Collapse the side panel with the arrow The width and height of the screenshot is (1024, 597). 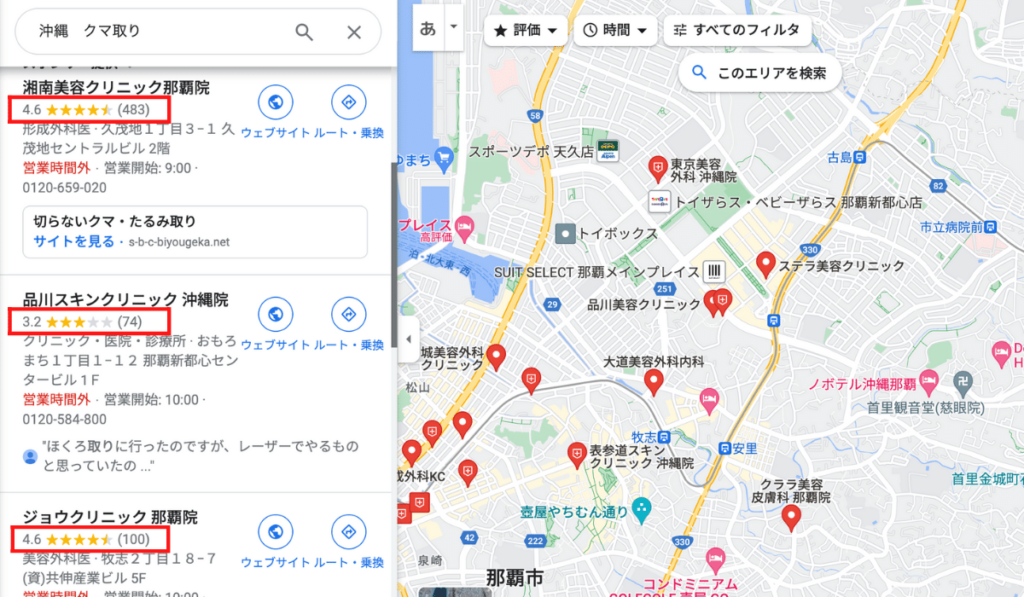click(408, 340)
